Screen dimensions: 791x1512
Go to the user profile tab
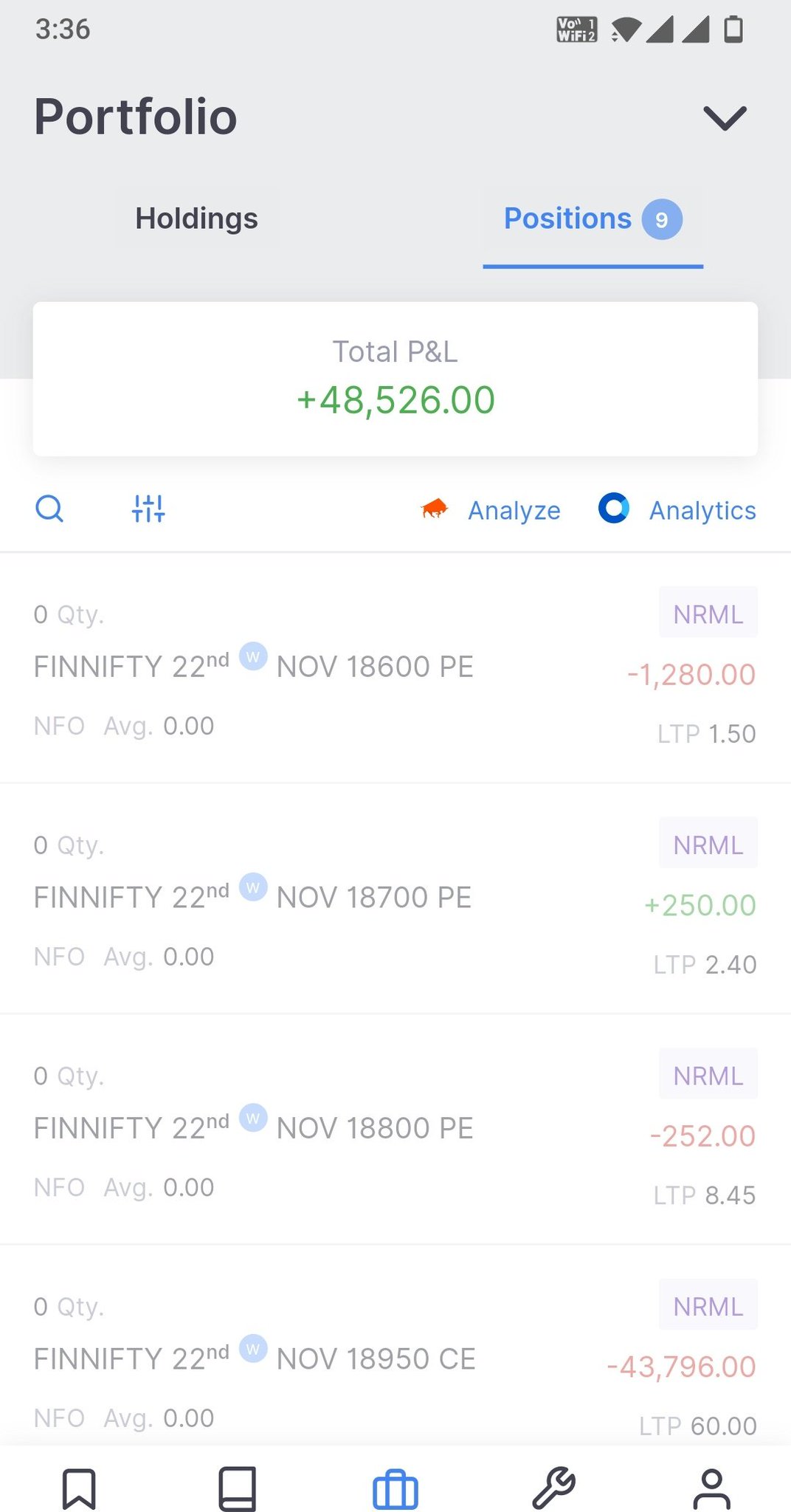click(712, 1488)
